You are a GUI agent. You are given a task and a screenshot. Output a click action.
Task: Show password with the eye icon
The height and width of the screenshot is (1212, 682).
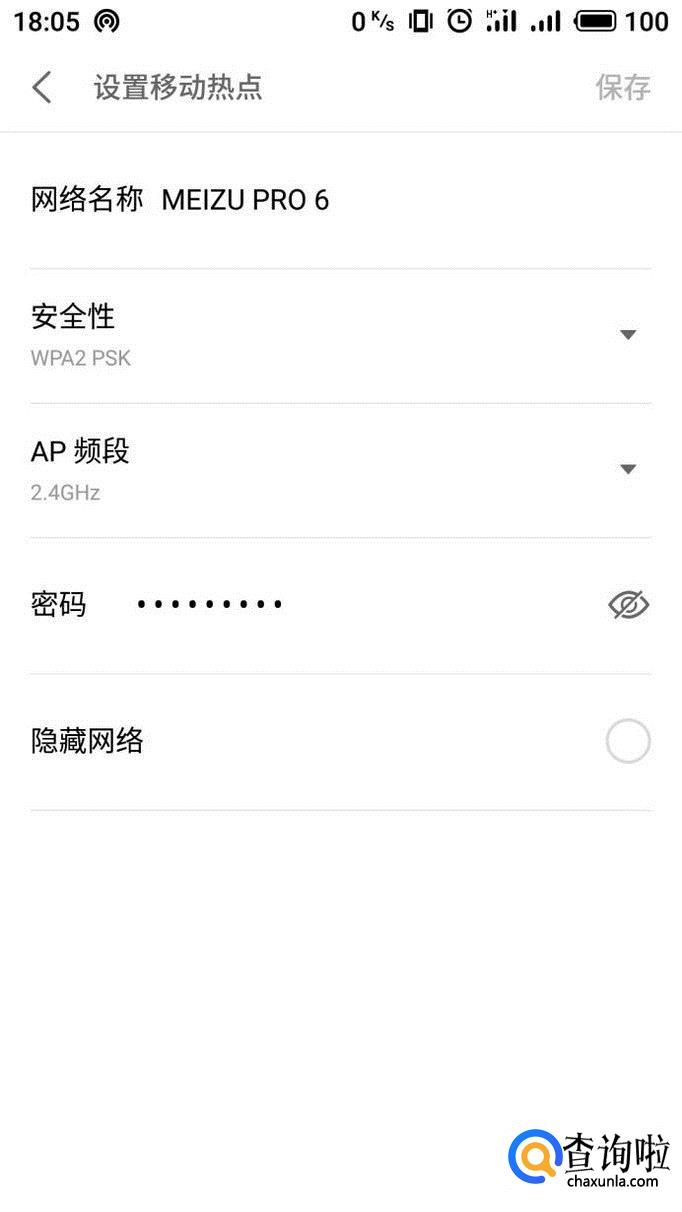point(628,605)
